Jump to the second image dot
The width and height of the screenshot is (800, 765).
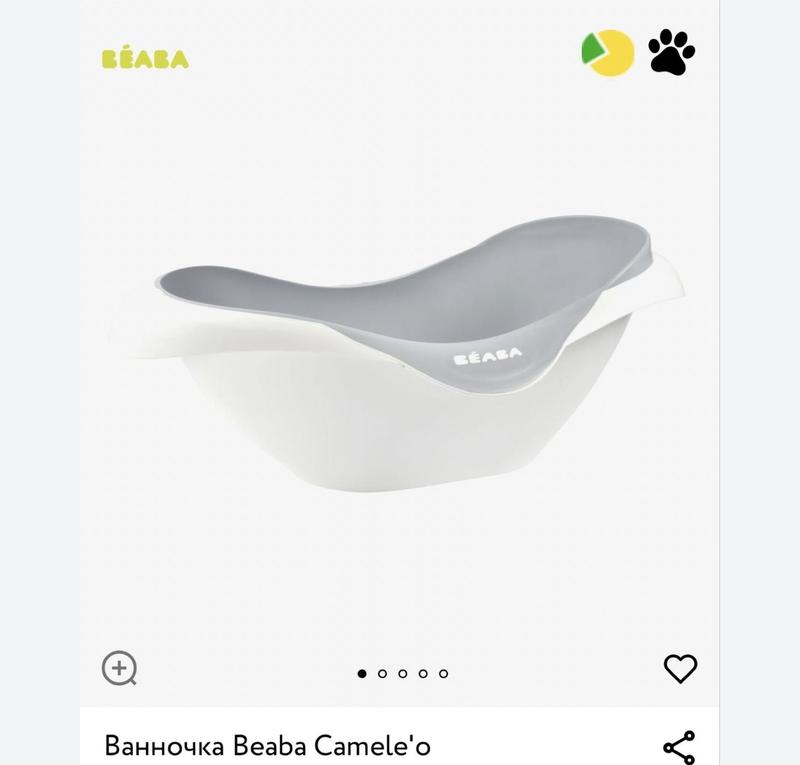point(382,673)
